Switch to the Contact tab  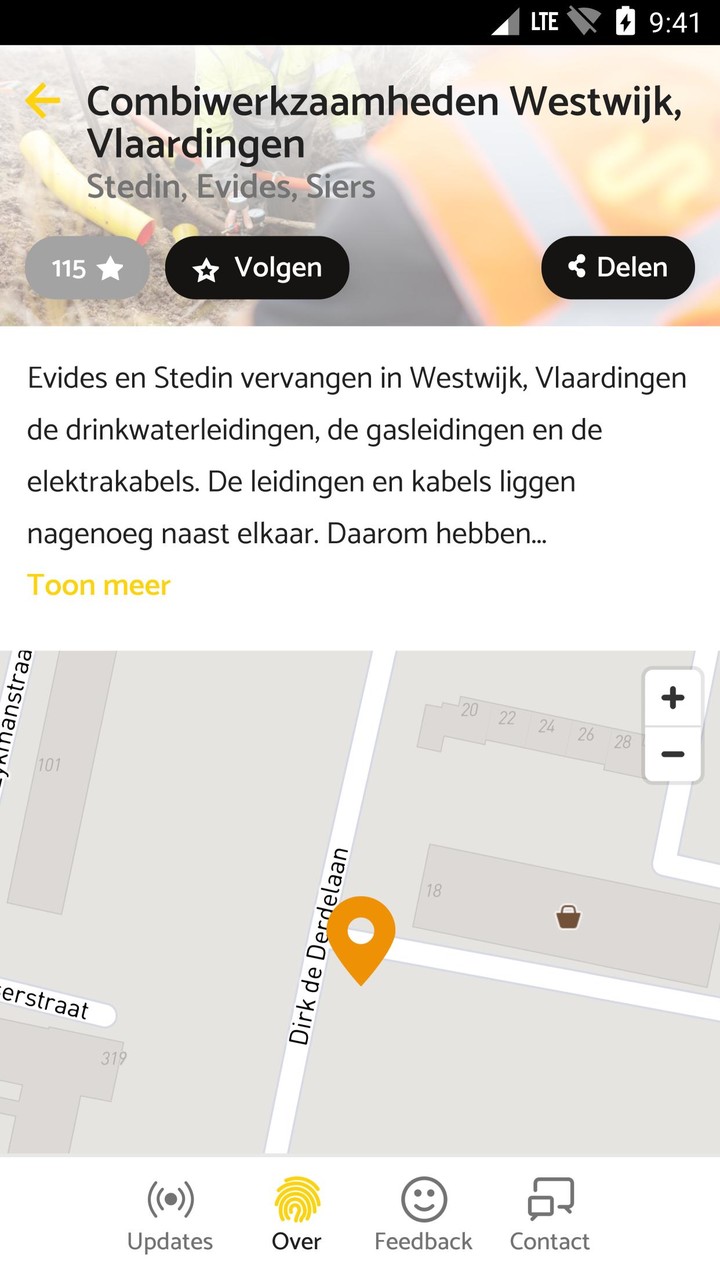click(549, 1214)
